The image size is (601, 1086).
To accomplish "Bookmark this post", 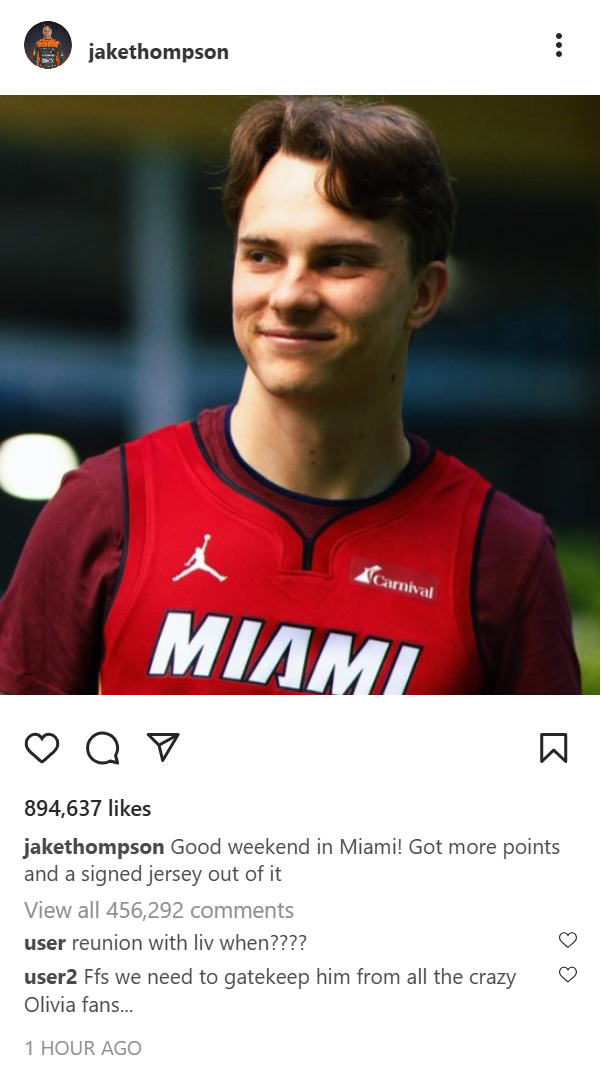I will pyautogui.click(x=553, y=748).
